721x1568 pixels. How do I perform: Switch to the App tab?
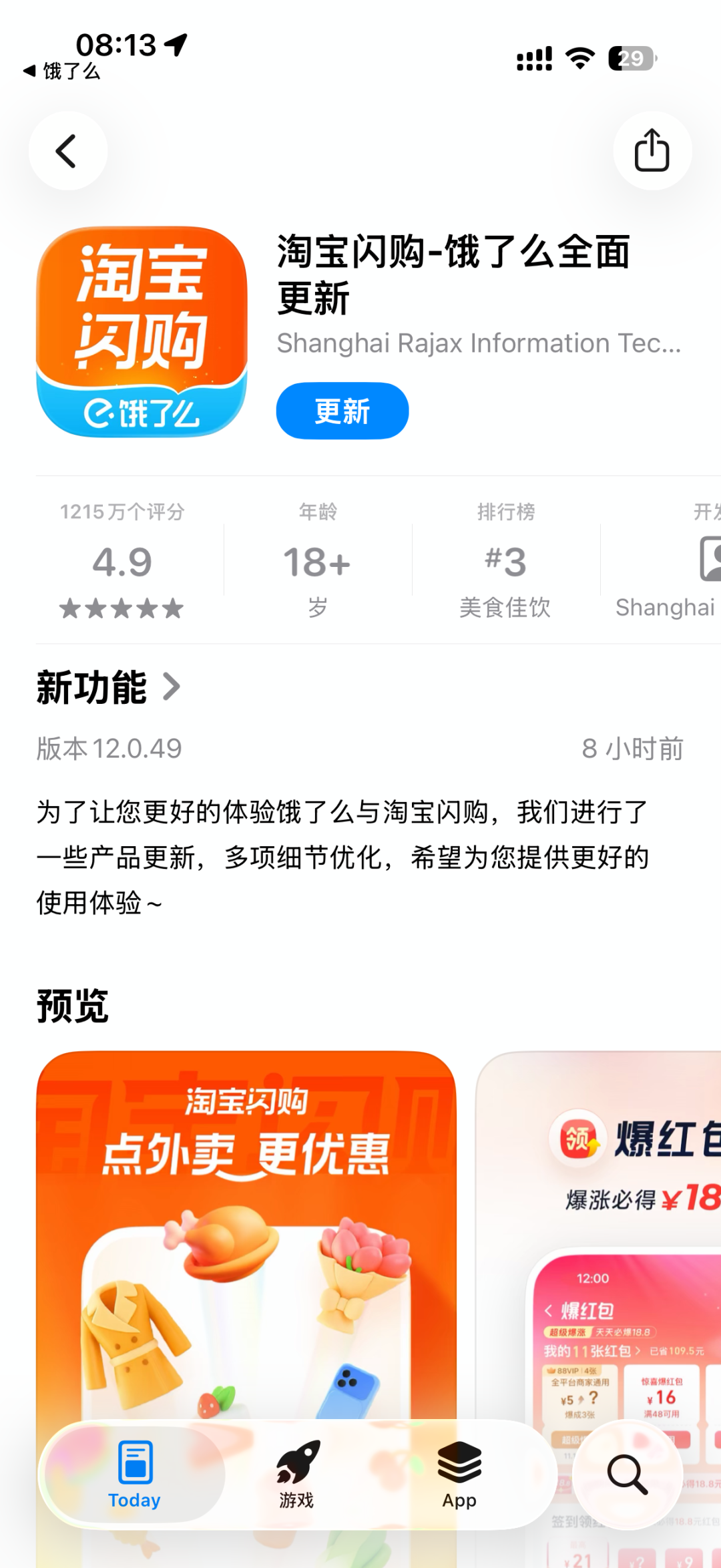click(x=459, y=1474)
